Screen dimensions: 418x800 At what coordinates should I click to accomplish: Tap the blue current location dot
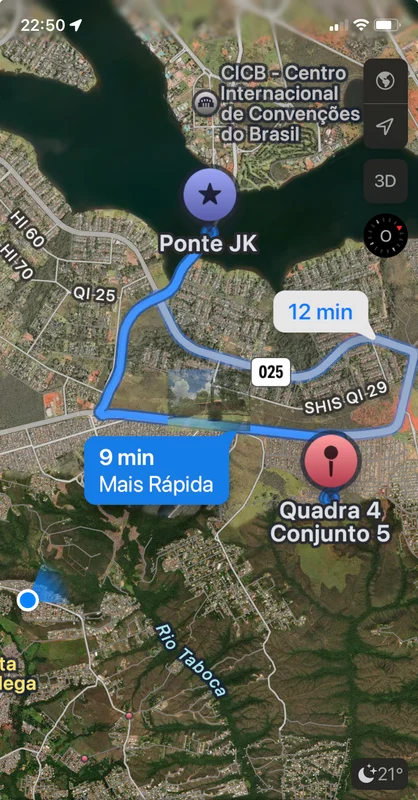(28, 600)
